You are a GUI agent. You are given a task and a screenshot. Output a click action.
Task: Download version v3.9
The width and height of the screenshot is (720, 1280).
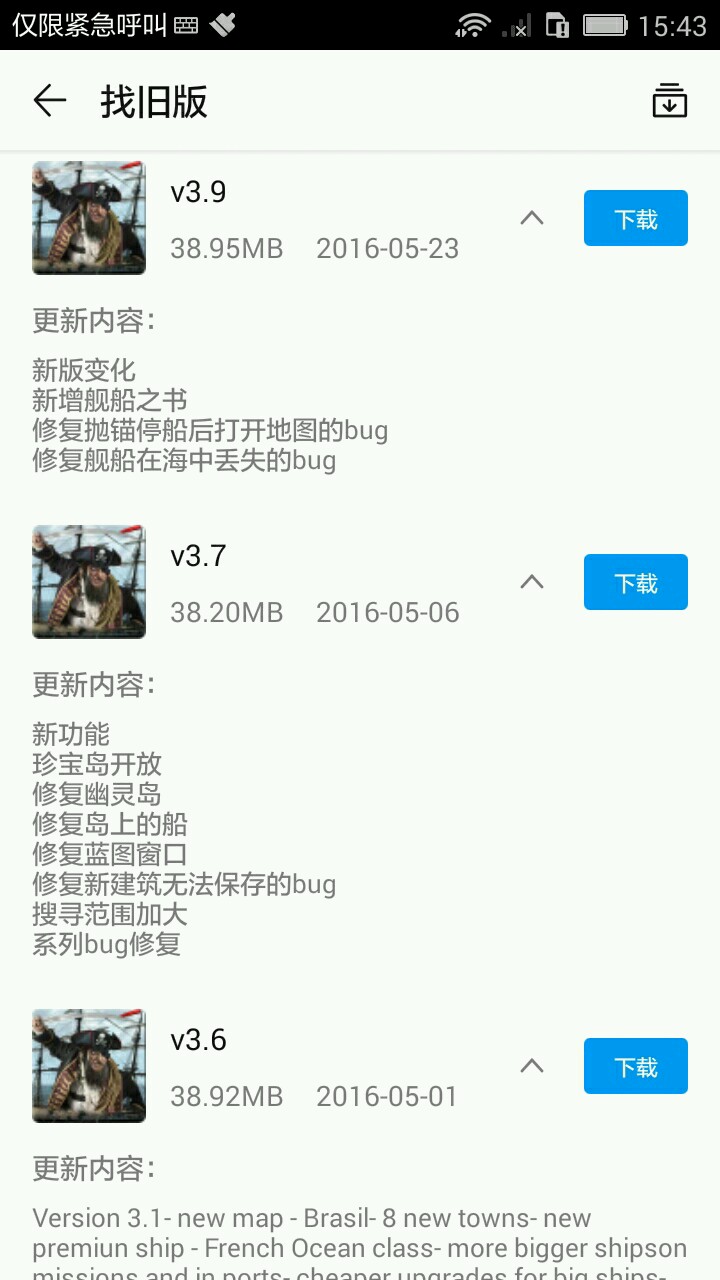(x=635, y=218)
